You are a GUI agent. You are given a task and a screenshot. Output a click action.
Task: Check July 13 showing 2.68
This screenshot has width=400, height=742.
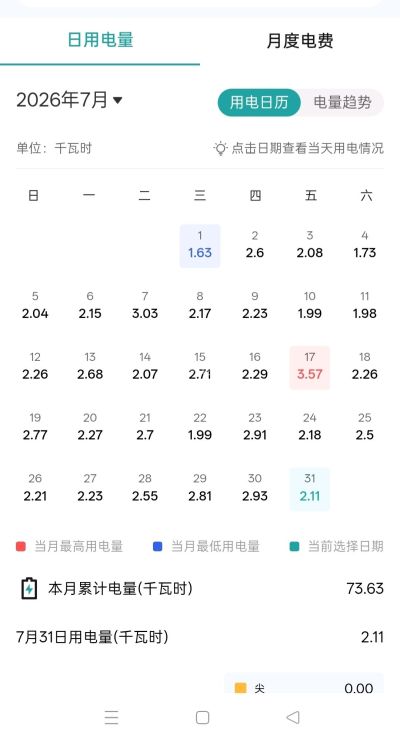pyautogui.click(x=90, y=367)
